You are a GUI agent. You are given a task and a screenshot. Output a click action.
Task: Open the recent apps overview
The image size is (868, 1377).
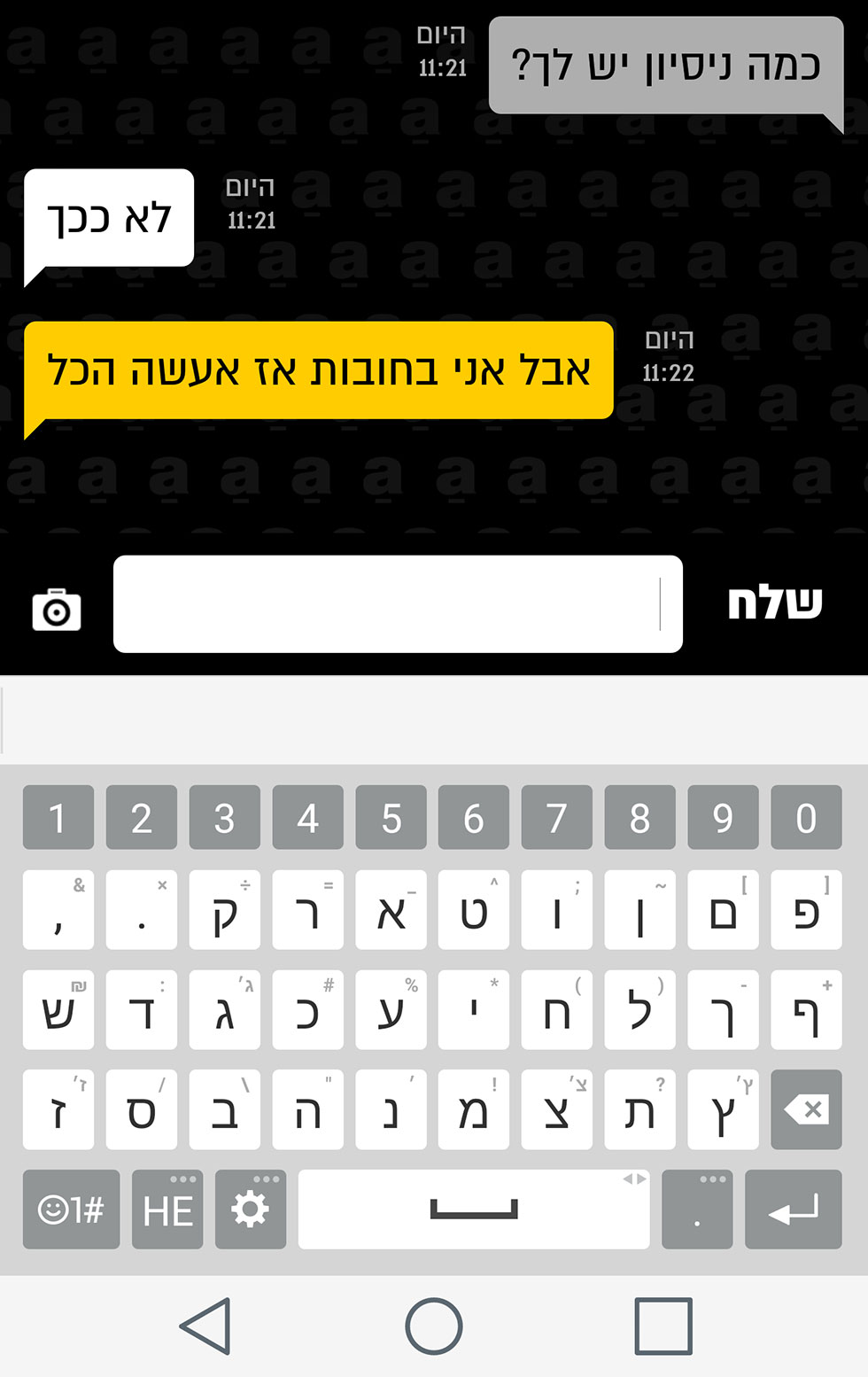point(663,1326)
